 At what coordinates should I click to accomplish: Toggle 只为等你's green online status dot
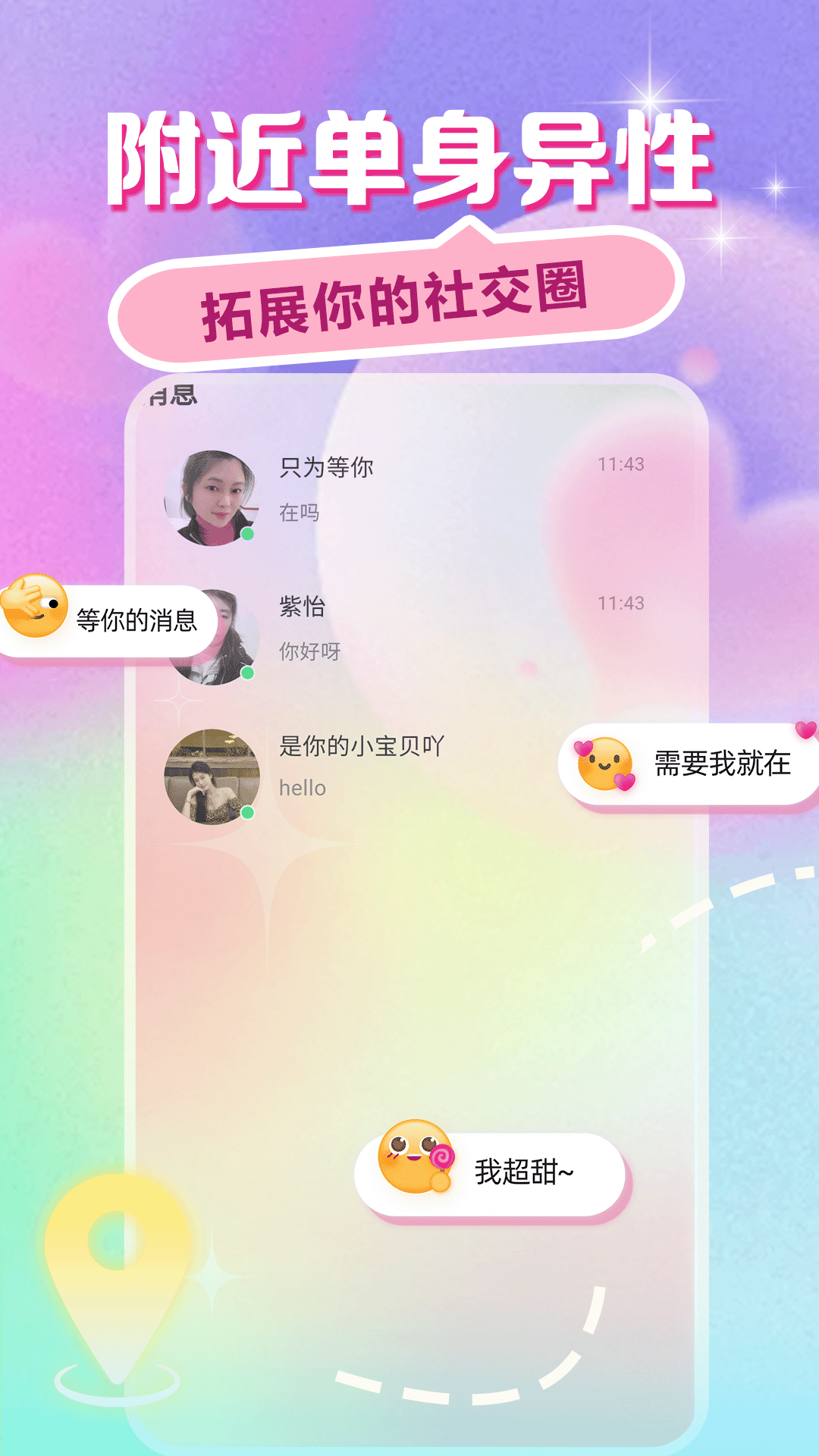click(x=246, y=535)
